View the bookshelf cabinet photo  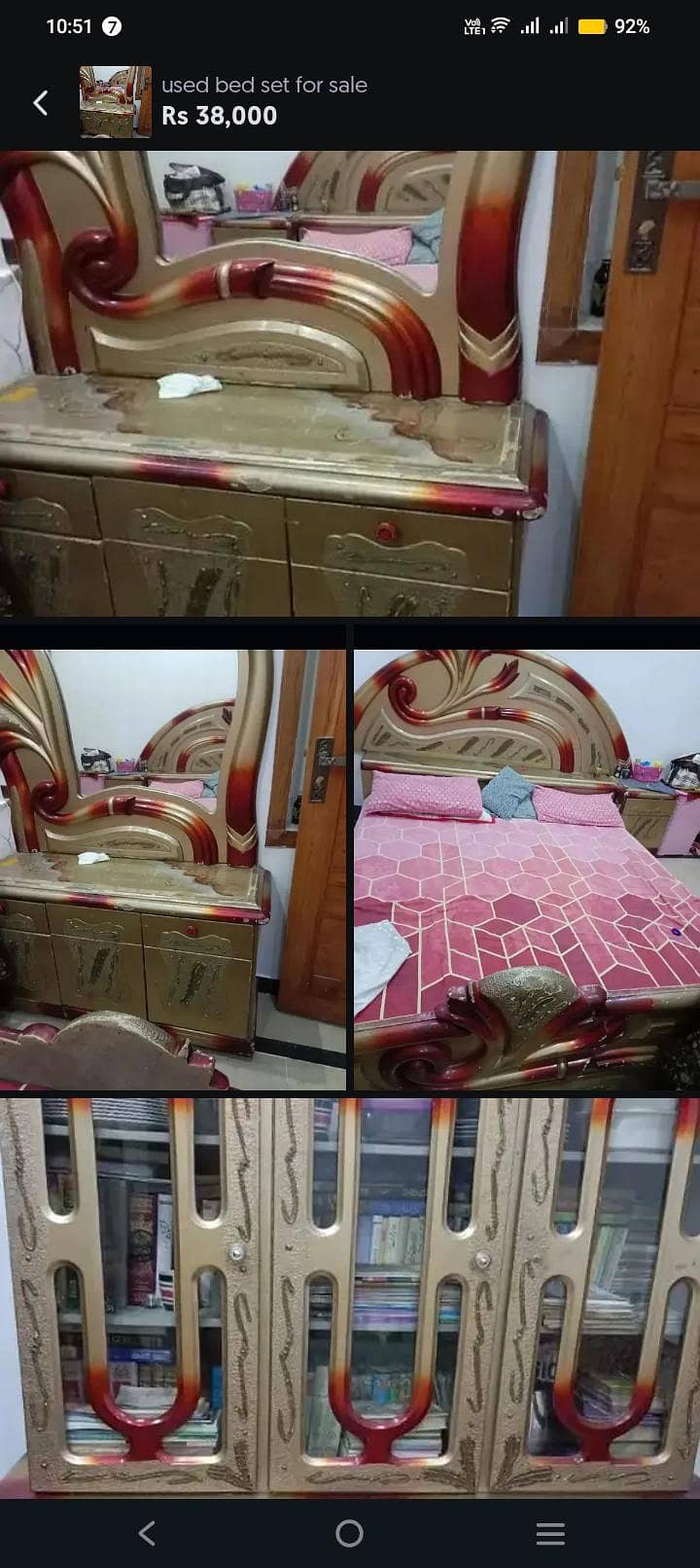(350, 1298)
